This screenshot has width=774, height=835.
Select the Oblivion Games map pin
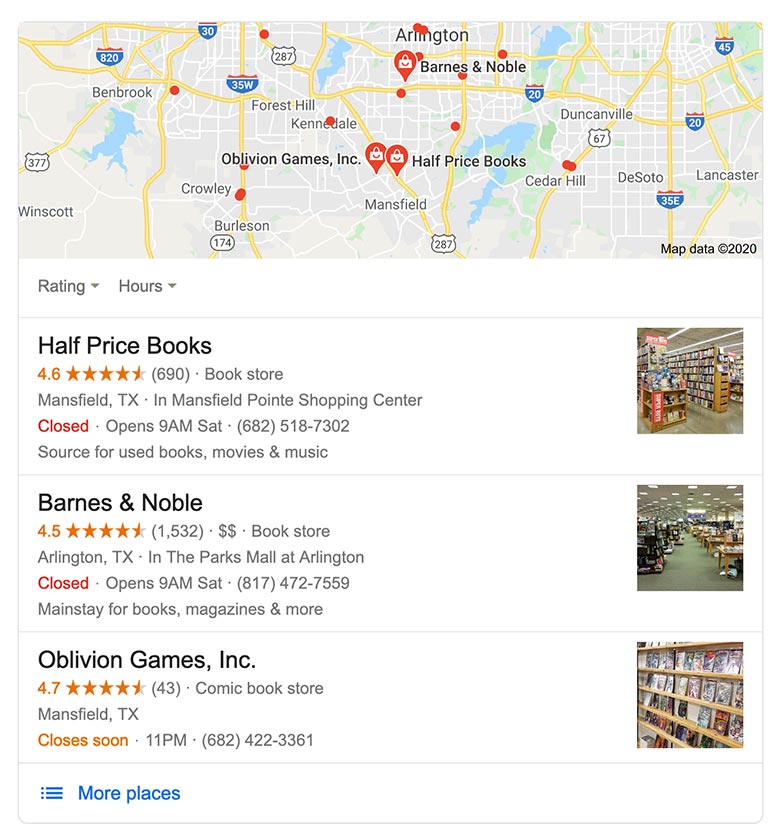pyautogui.click(x=375, y=156)
